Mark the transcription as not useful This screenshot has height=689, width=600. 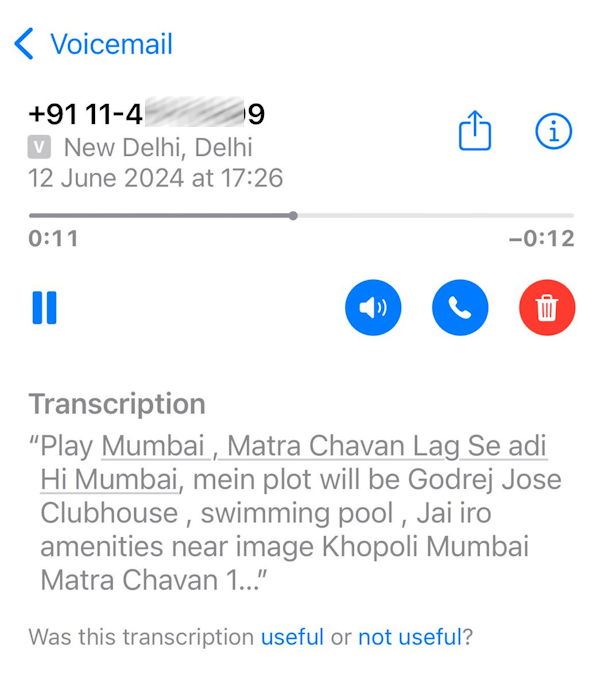point(409,637)
